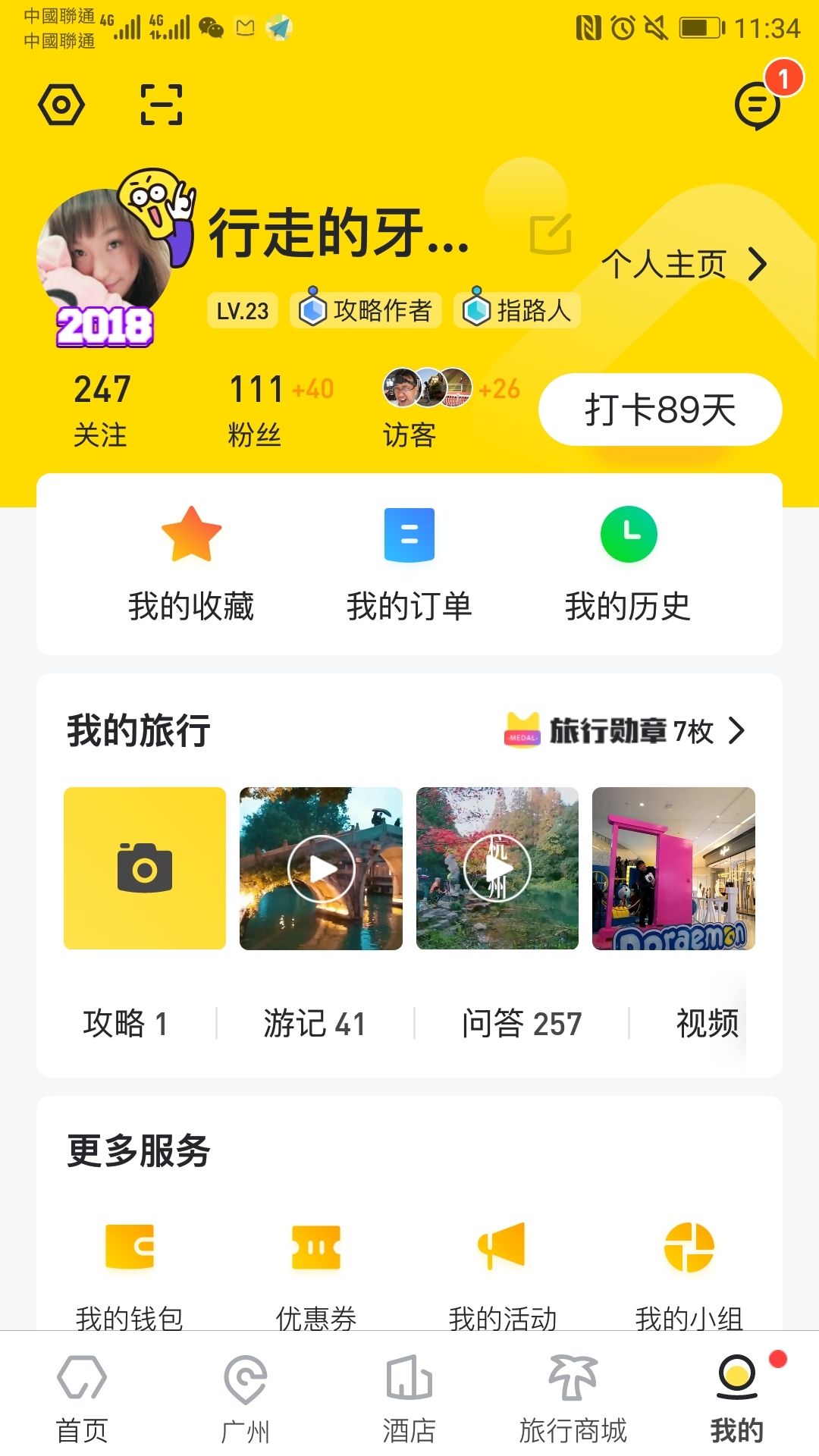The width and height of the screenshot is (819, 1456).
Task: Open 我的收藏 favorites
Action: pos(191,565)
